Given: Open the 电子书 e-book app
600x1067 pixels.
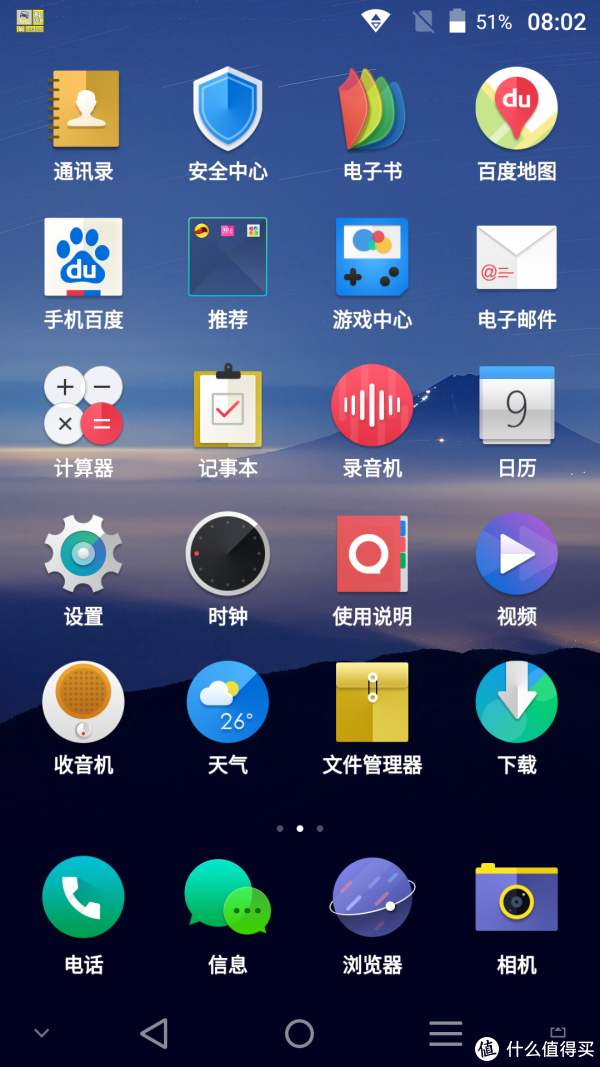Looking at the screenshot, I should pyautogui.click(x=372, y=109).
